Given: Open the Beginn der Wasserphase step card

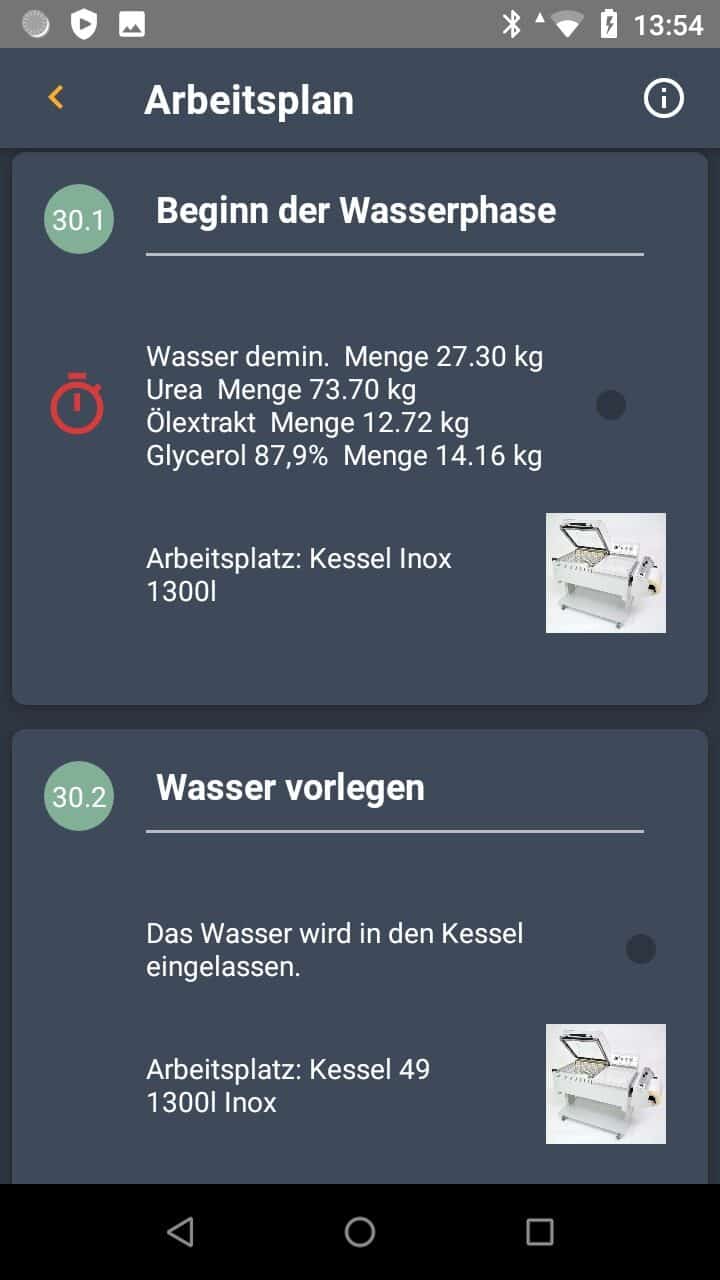Looking at the screenshot, I should coord(360,429).
